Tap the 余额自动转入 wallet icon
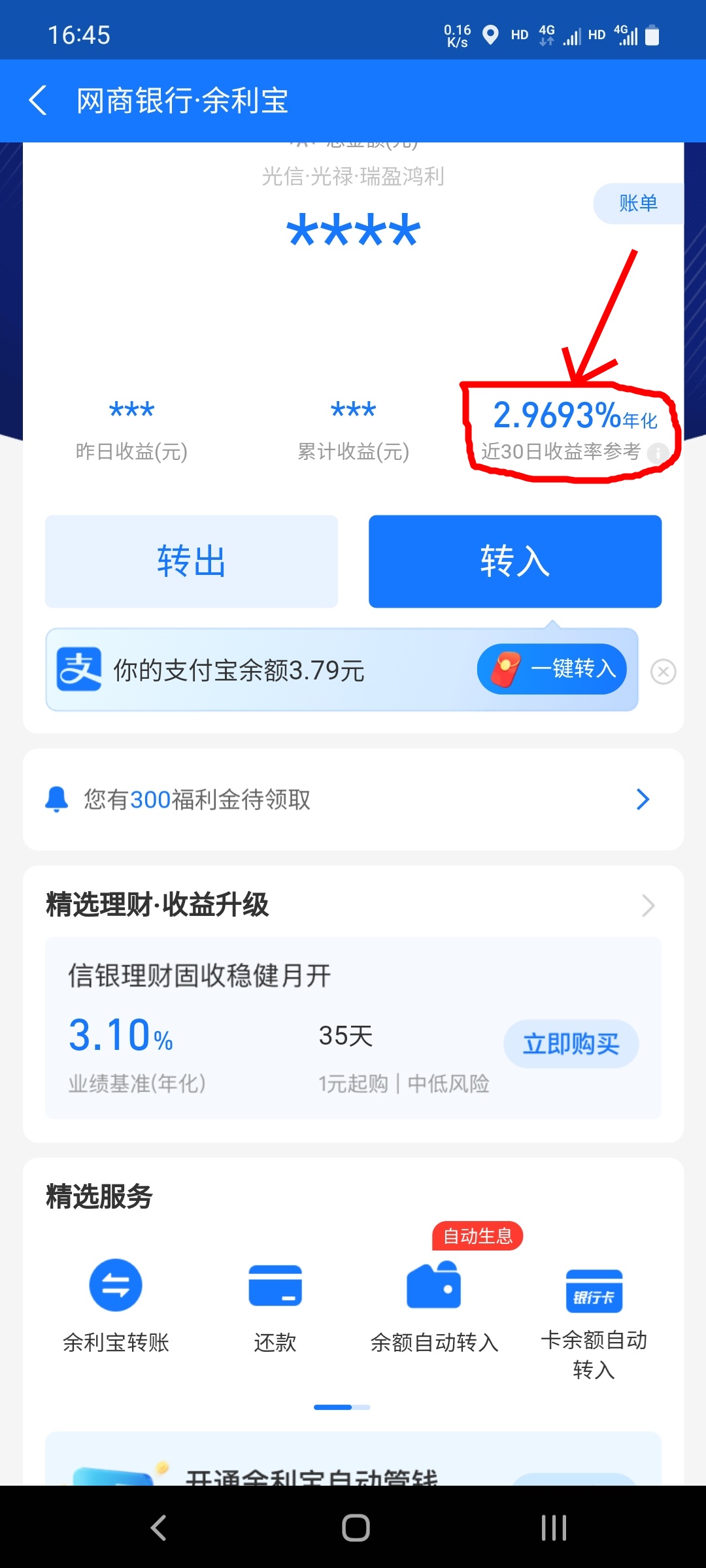Viewport: 706px width, 1568px height. click(433, 1284)
